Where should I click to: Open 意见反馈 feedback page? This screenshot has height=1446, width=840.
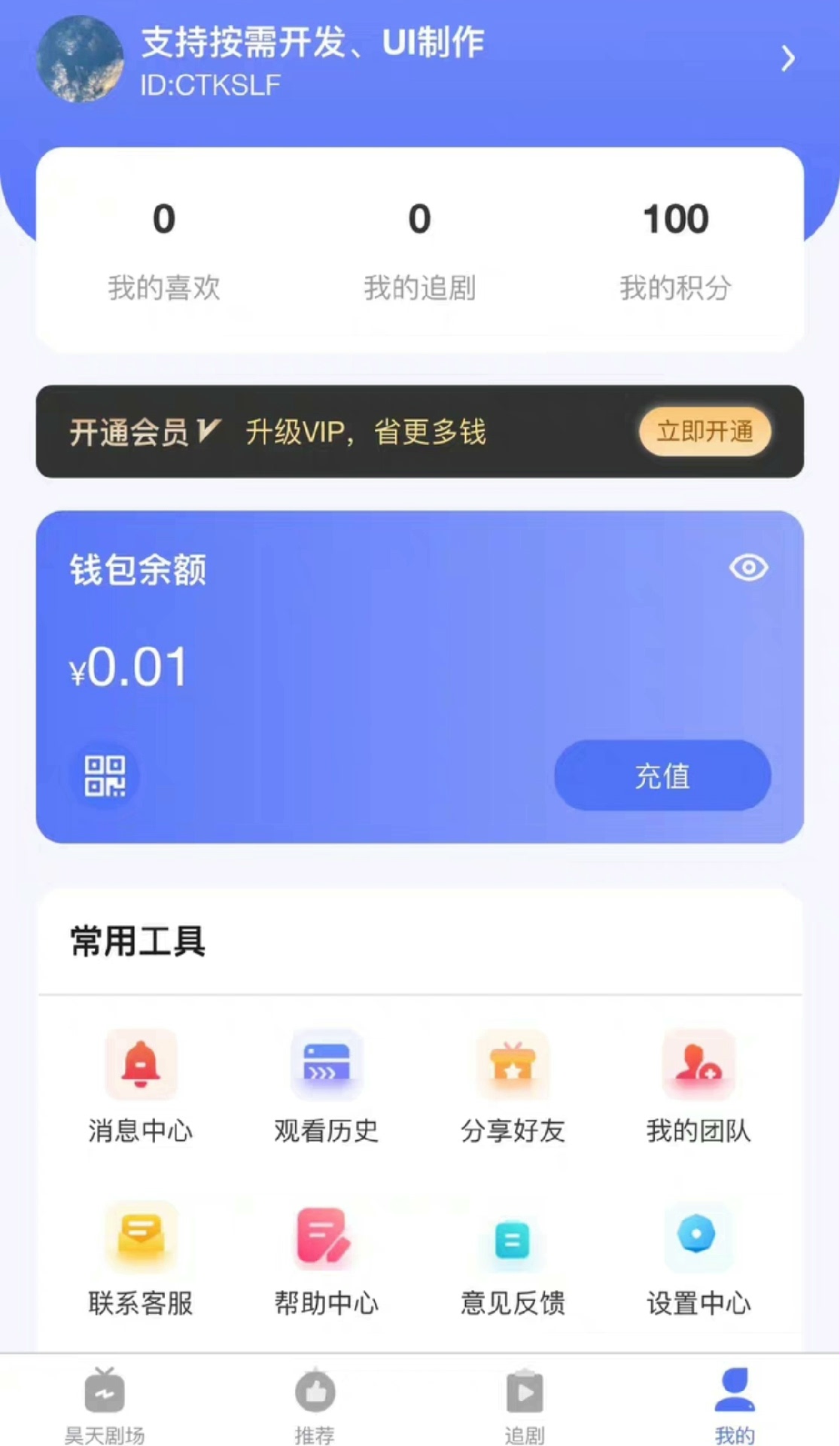click(x=513, y=1256)
